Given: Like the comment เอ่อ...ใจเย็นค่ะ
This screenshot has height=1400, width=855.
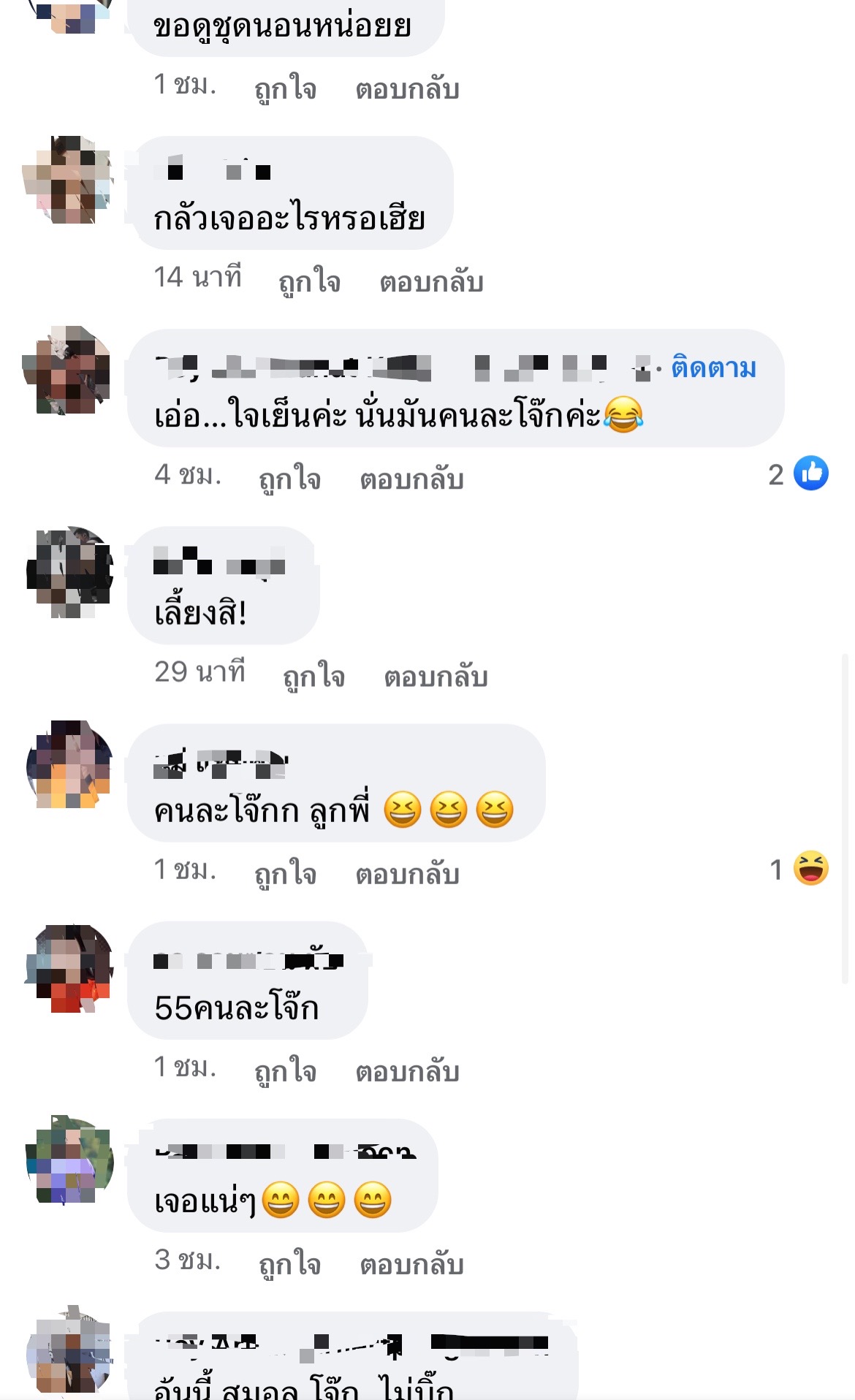Looking at the screenshot, I should [290, 479].
